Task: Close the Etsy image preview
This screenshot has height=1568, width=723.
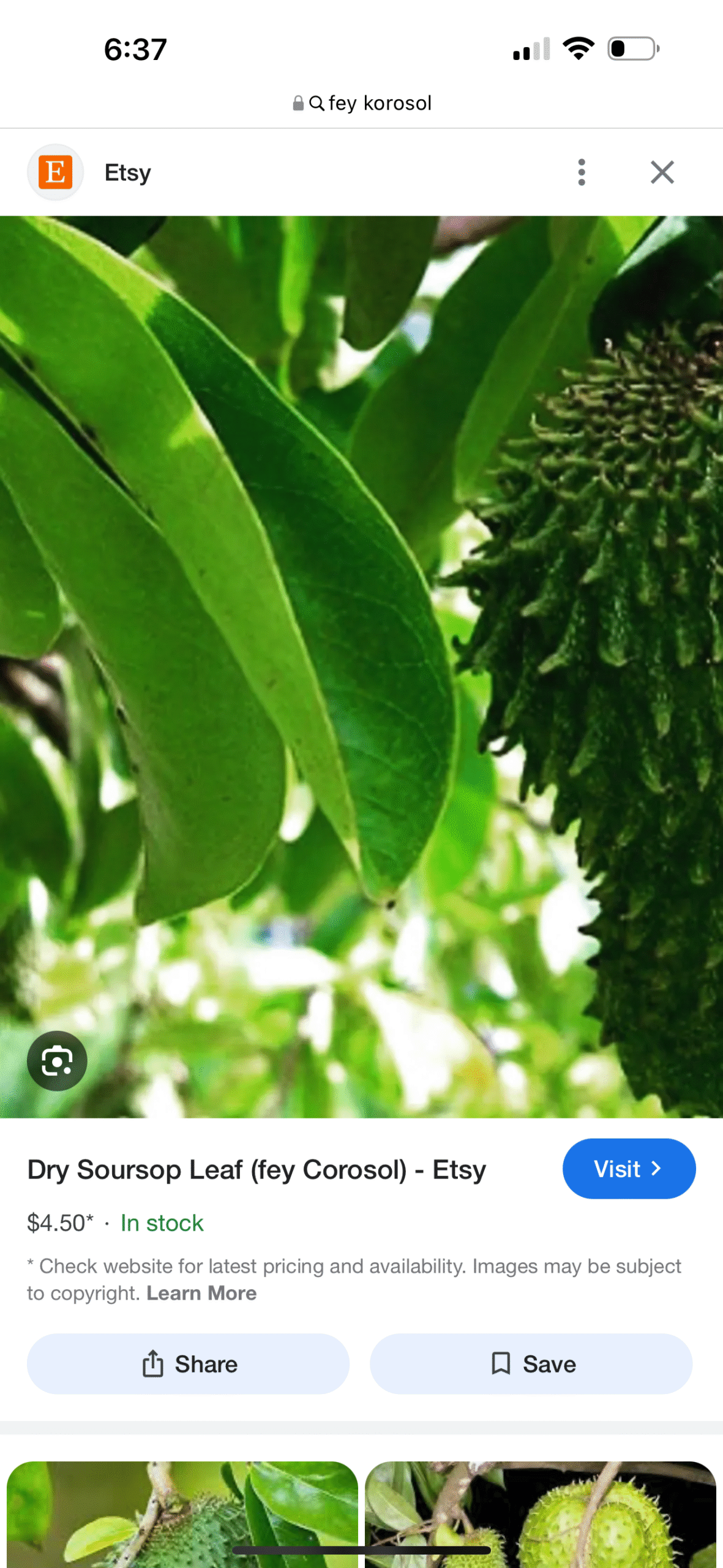Action: (662, 172)
